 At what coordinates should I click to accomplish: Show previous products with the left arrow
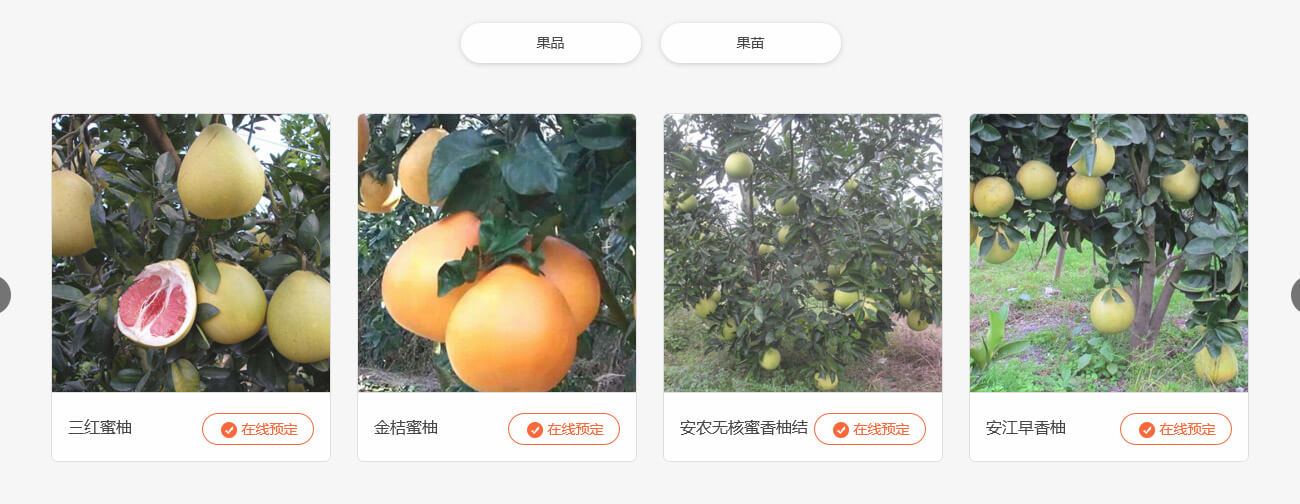tap(4, 295)
